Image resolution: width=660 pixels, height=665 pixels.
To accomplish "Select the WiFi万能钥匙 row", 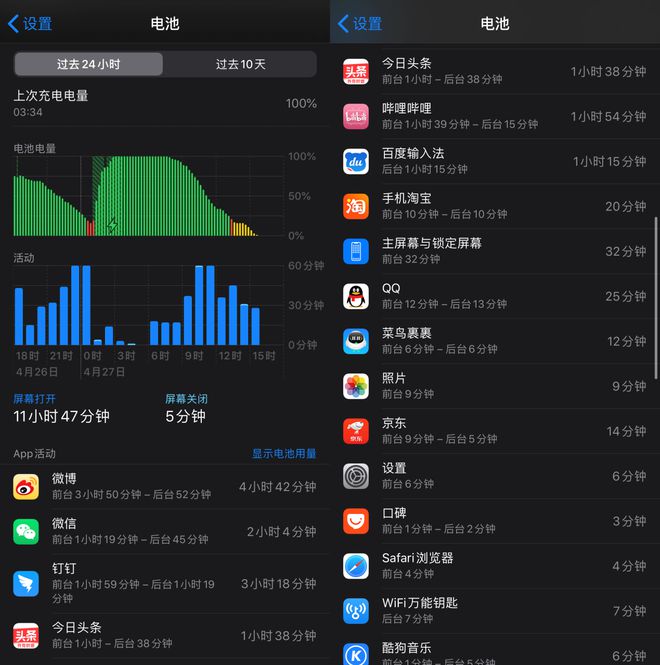I will (x=495, y=611).
